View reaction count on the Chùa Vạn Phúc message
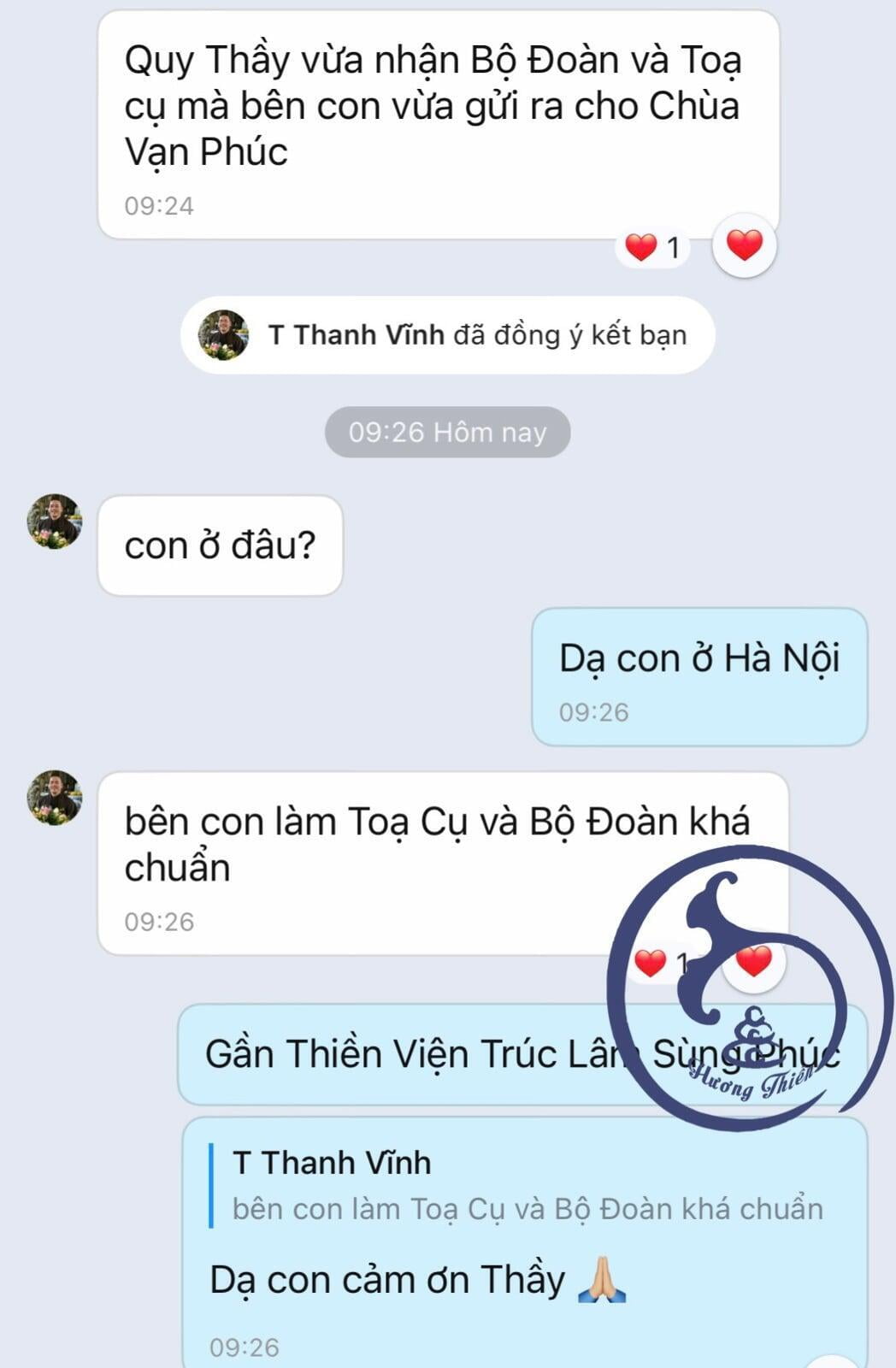 tap(653, 248)
